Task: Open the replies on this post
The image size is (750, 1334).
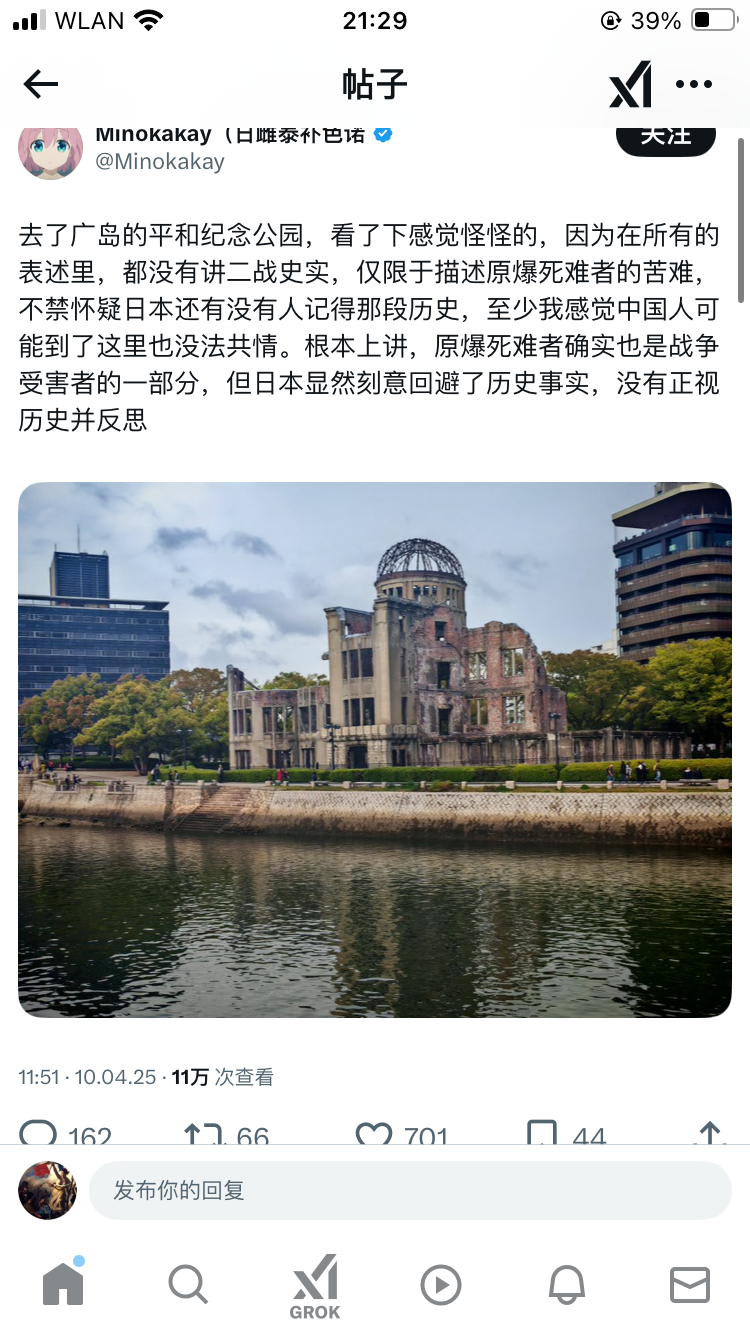Action: pos(65,1135)
